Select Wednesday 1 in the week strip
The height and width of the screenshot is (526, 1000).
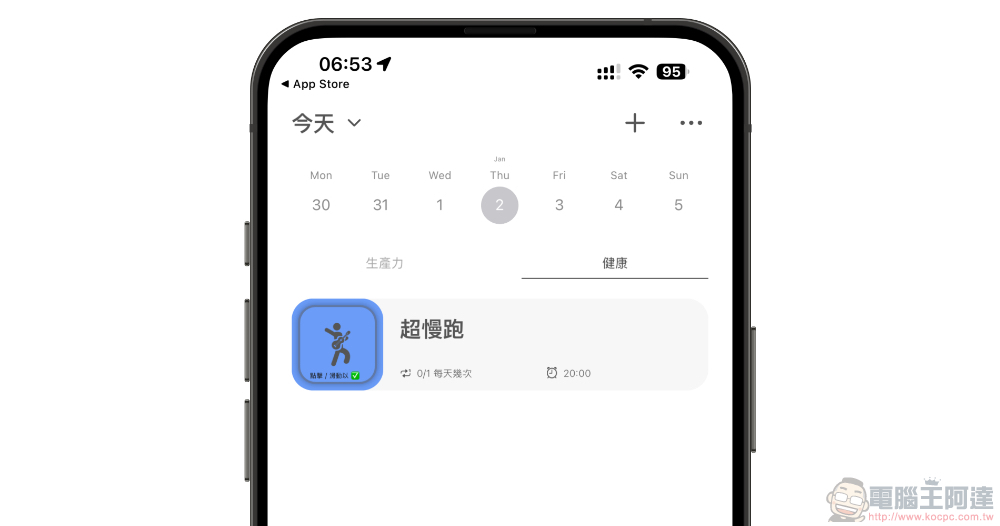point(440,204)
